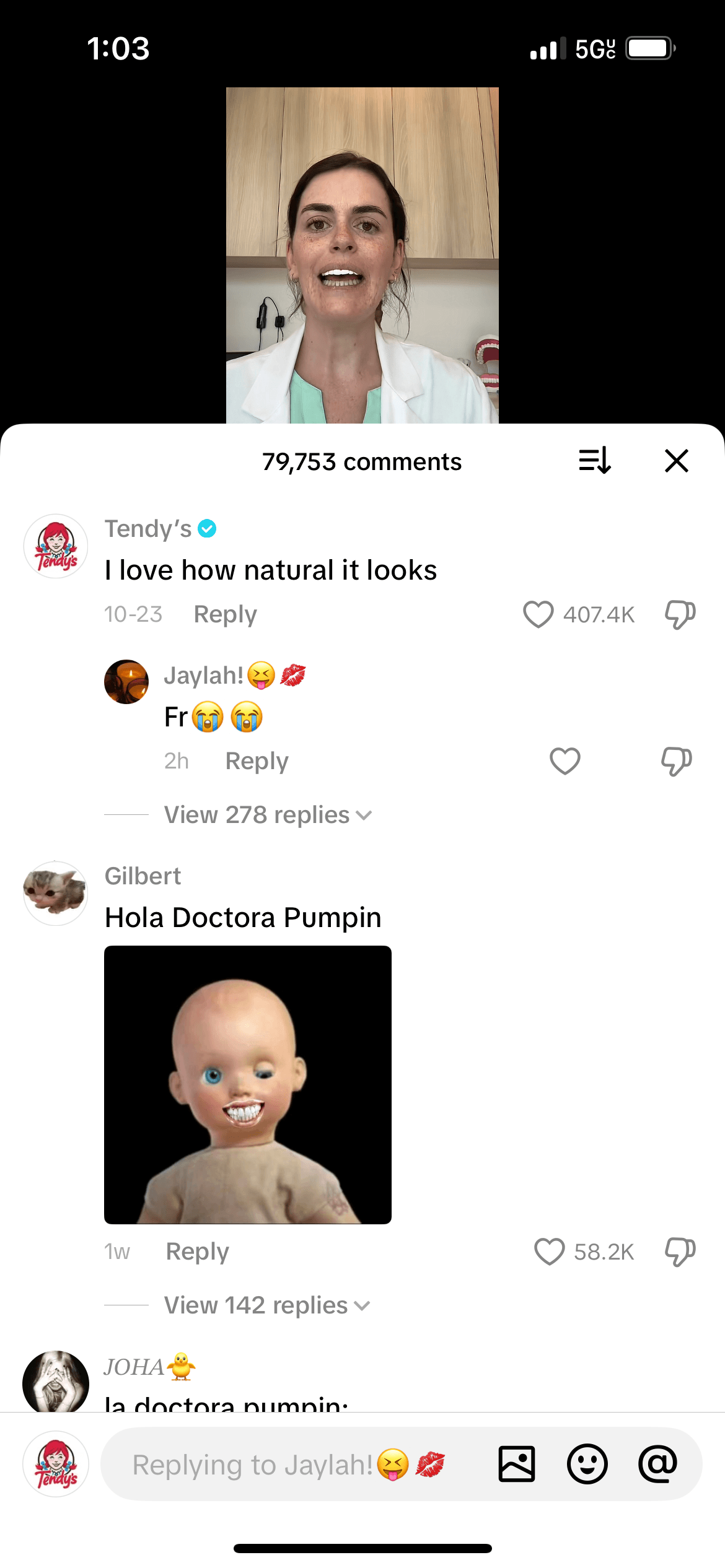This screenshot has height=1568, width=725.
Task: Expand View 142 replies
Action: tap(266, 1305)
